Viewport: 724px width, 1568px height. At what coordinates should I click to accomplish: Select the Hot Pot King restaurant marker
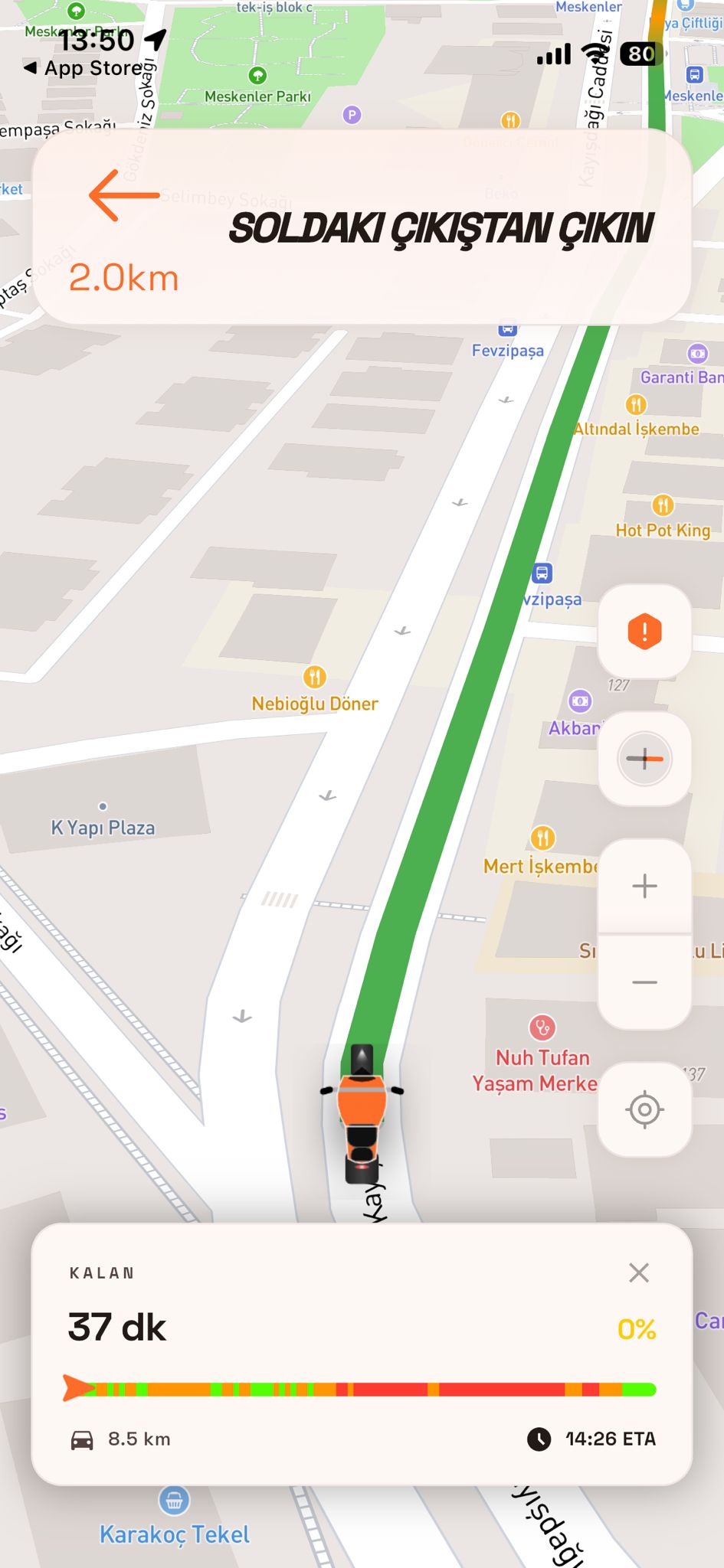(662, 505)
